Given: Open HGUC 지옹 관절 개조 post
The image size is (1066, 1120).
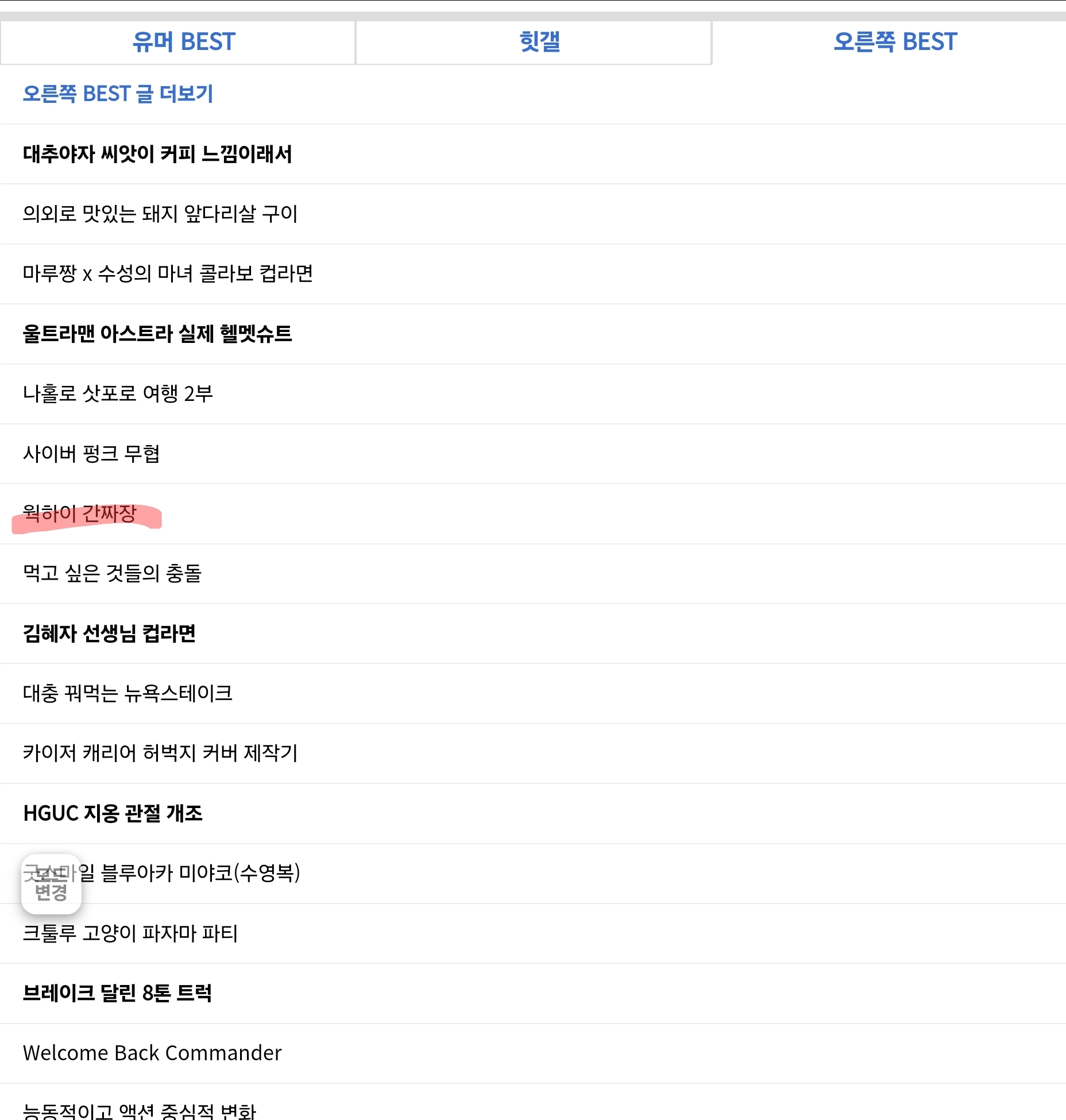Looking at the screenshot, I should 113,813.
